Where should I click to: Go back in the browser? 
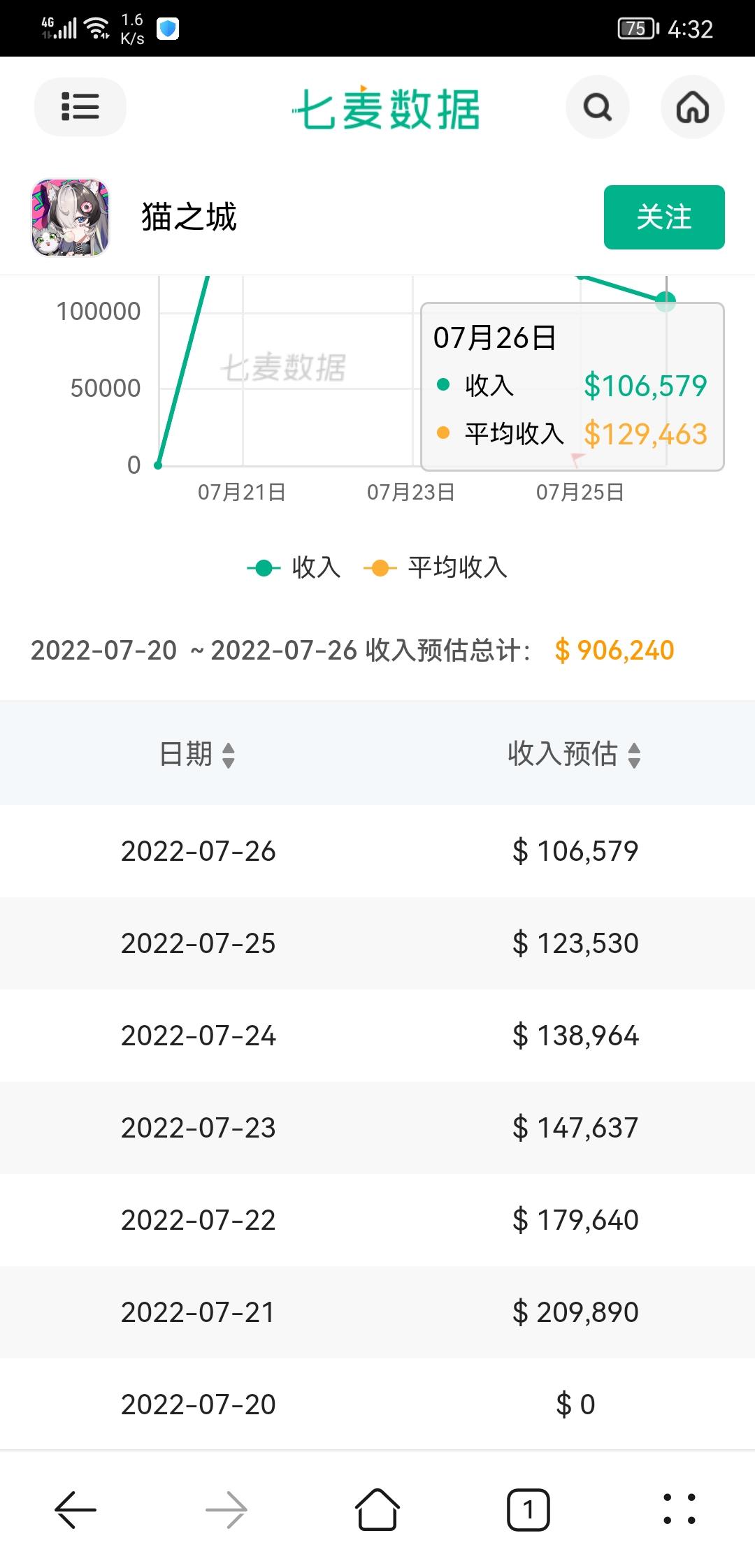tap(75, 1509)
